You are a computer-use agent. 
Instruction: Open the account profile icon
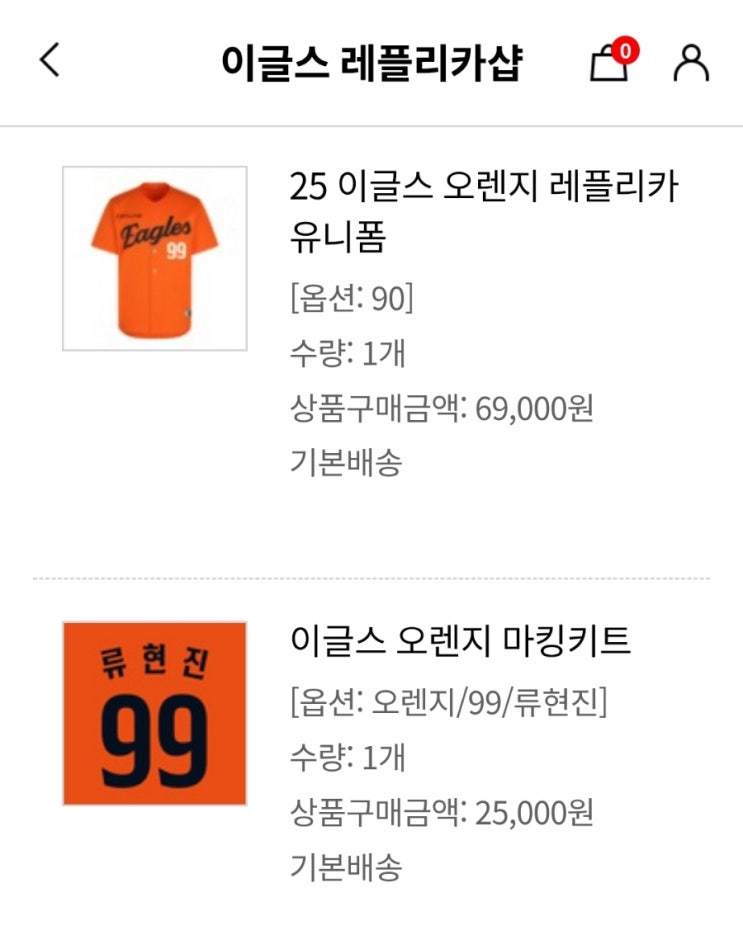[x=690, y=62]
